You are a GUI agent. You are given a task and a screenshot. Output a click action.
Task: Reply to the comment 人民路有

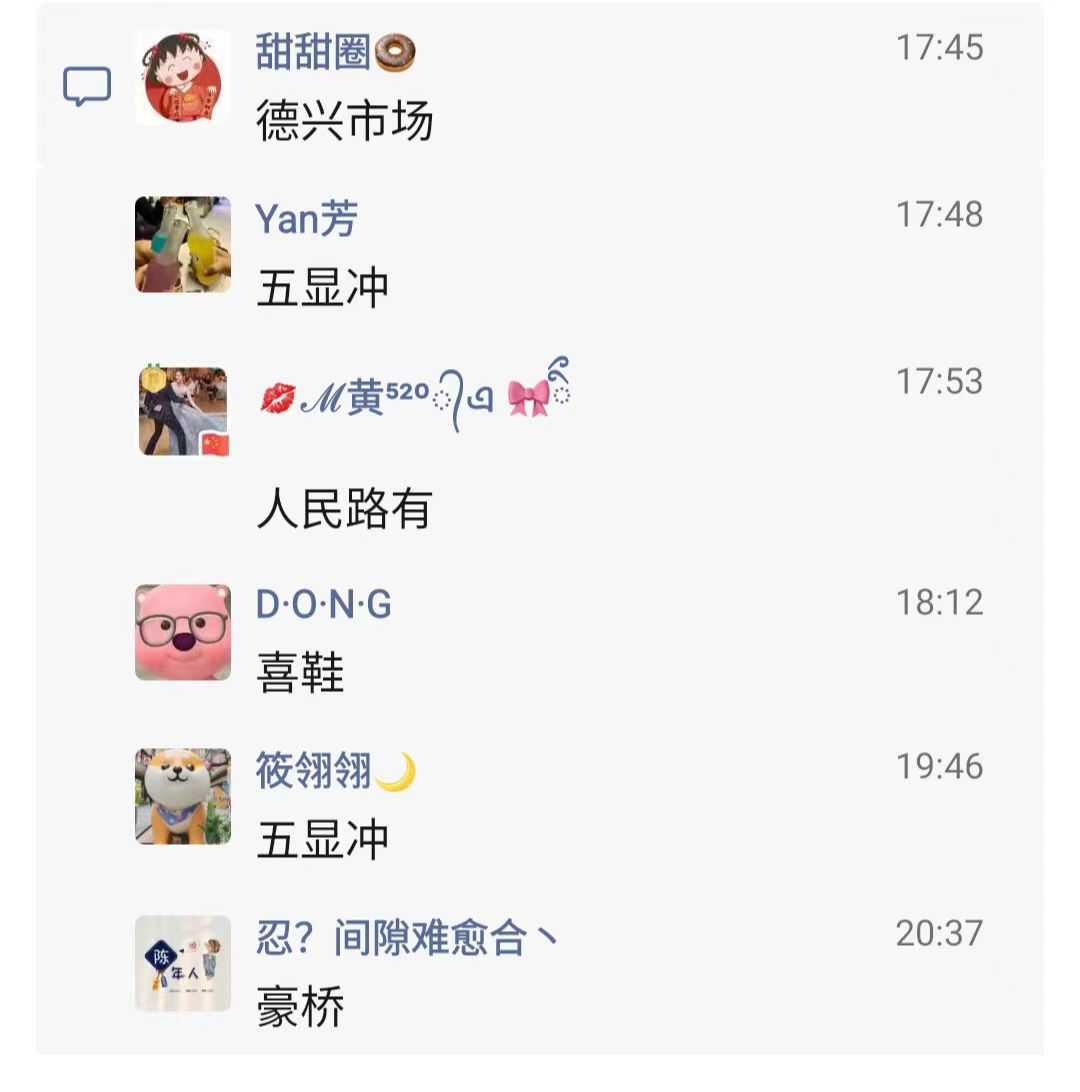344,510
